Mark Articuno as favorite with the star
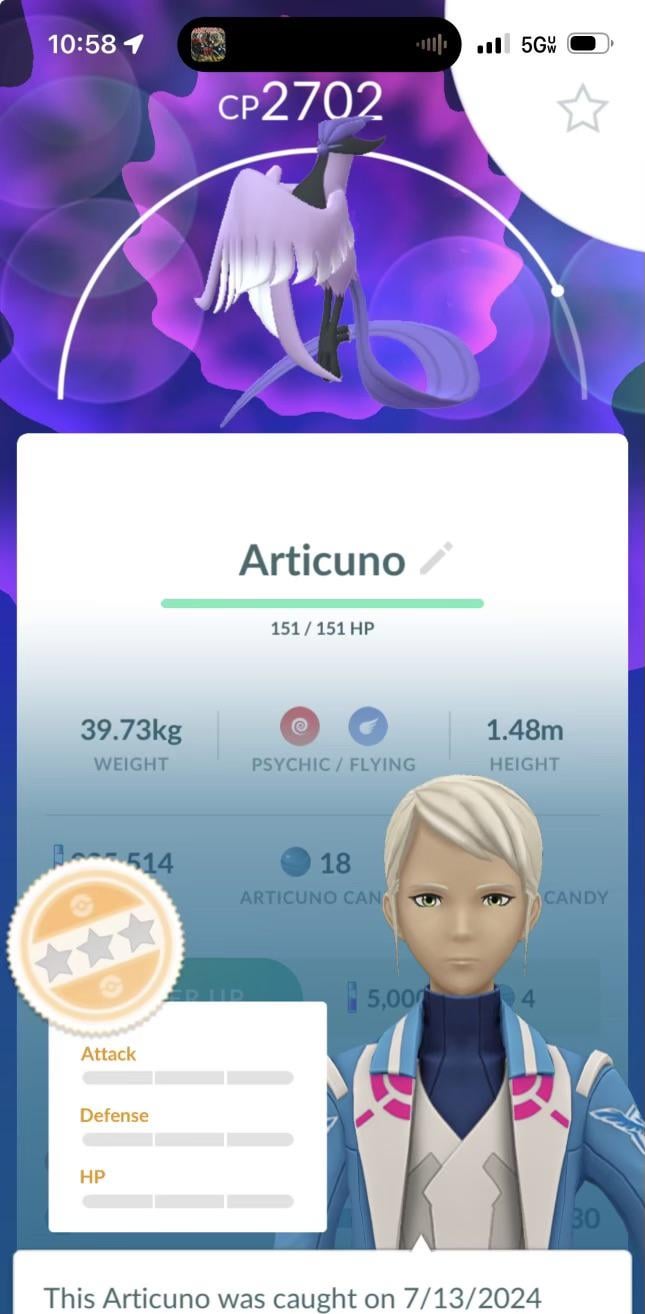Image resolution: width=645 pixels, height=1314 pixels. 582,109
